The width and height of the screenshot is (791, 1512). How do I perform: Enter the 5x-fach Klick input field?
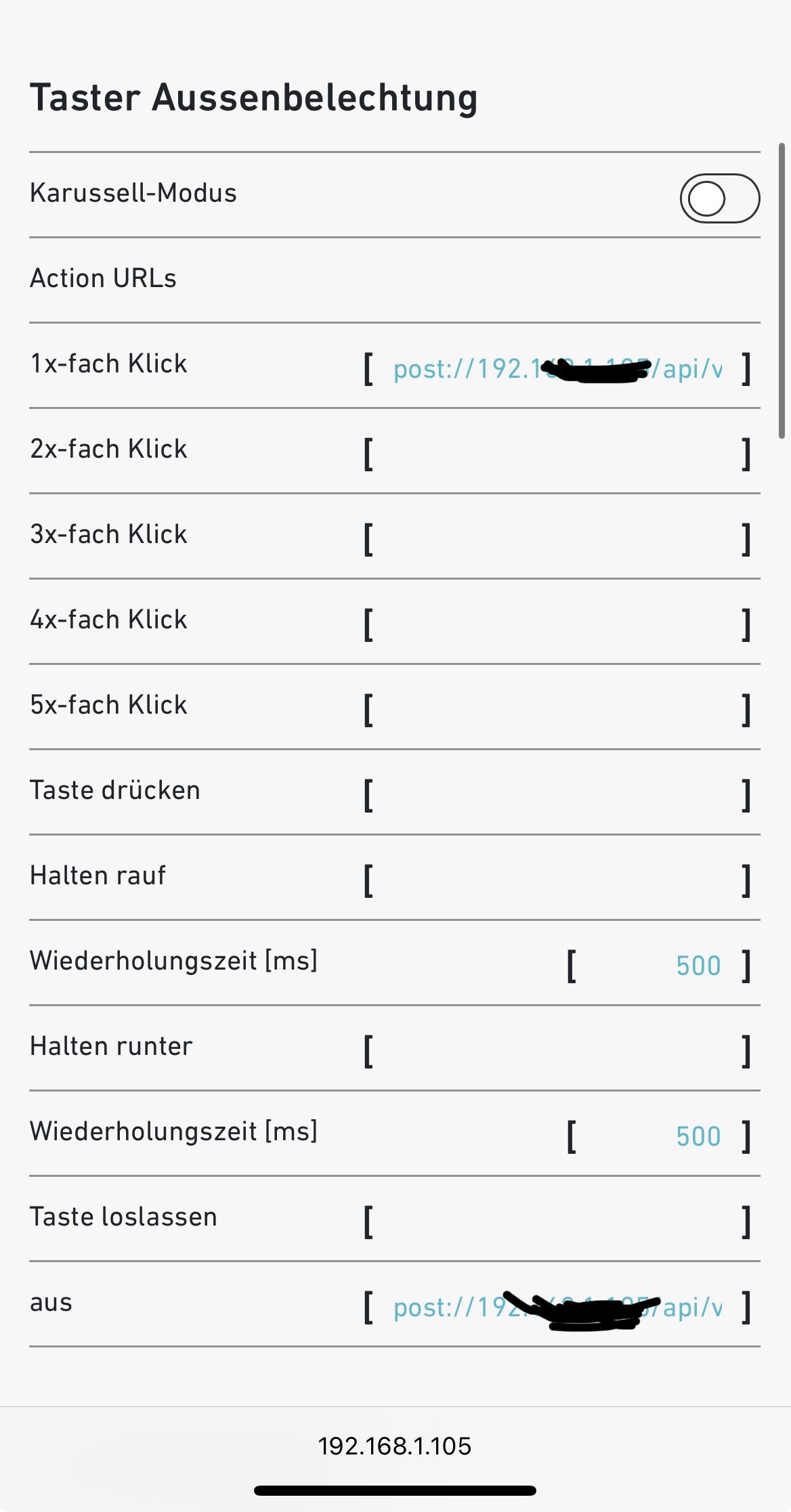click(x=557, y=710)
